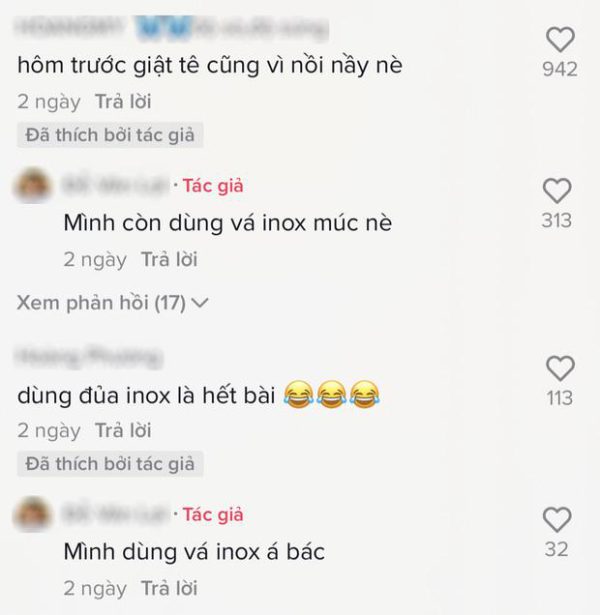The image size is (600, 615).
Task: Like the author's reply 'Mình dùng vá inox á bác'
Action: [x=556, y=519]
